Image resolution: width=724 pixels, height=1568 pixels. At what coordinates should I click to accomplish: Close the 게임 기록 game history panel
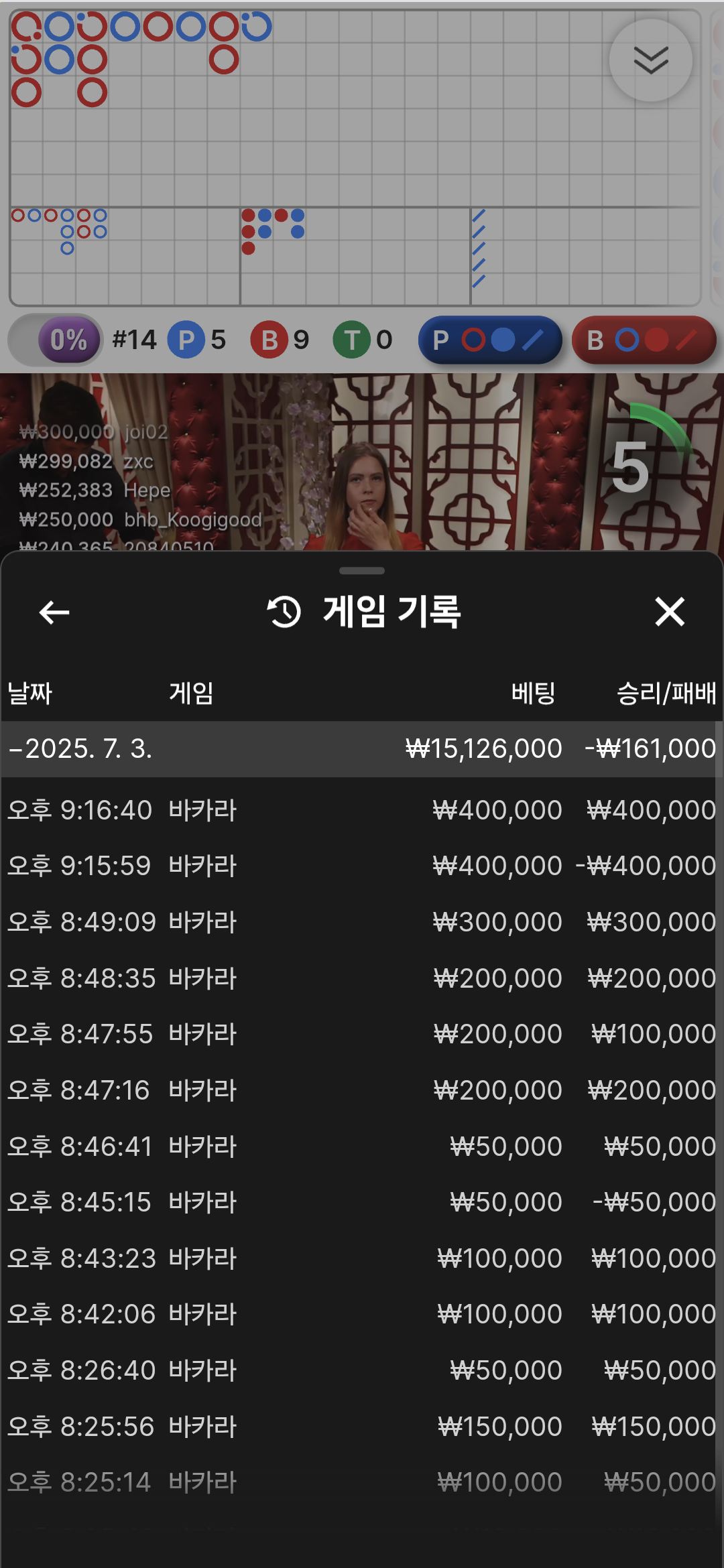(669, 612)
